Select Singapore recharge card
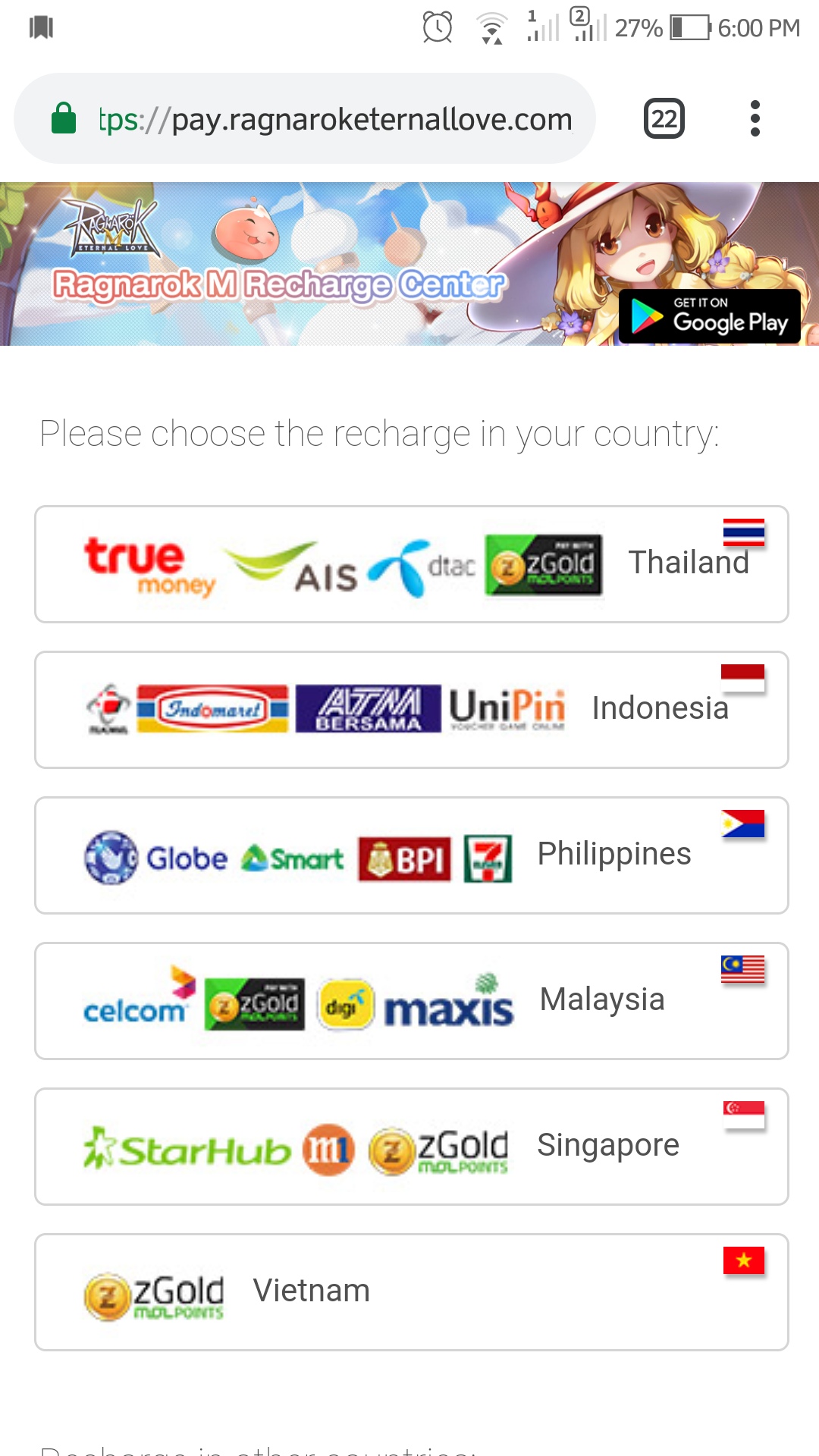The image size is (819, 1456). pyautogui.click(x=412, y=1147)
